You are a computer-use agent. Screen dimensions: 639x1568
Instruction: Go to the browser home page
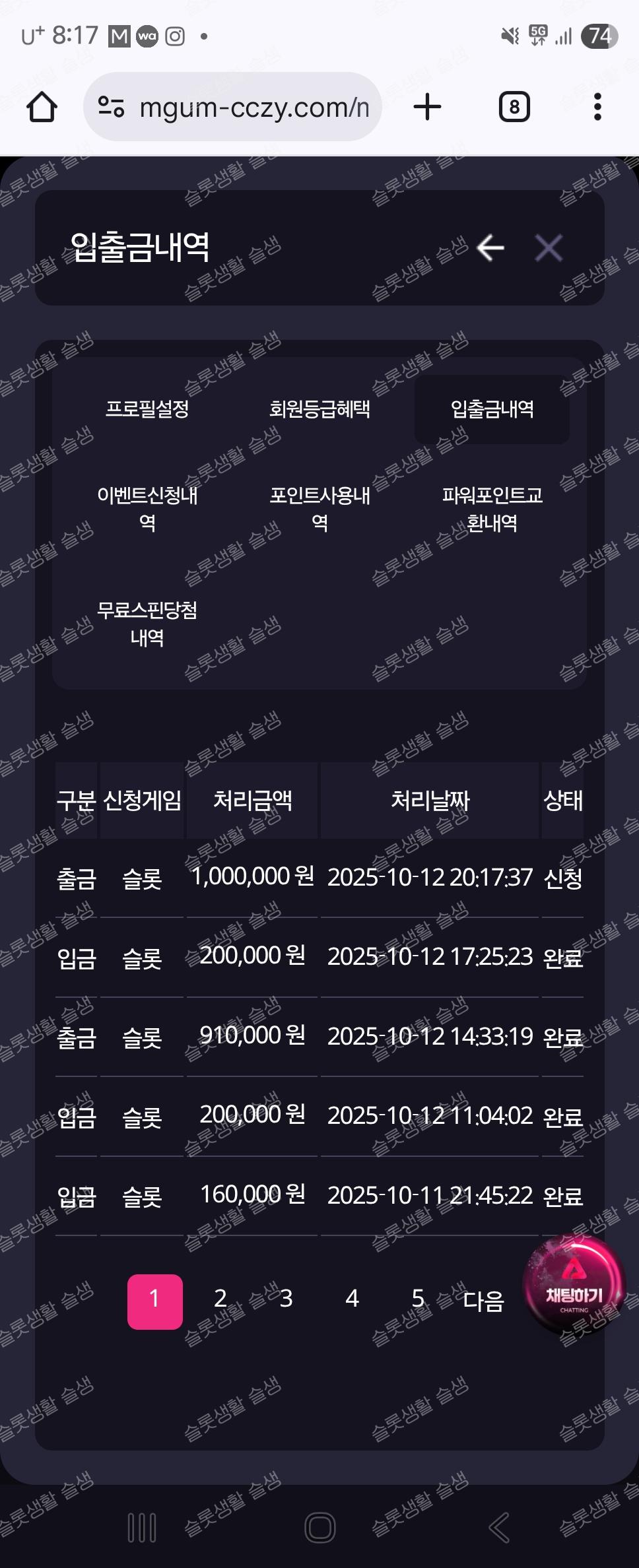tap(42, 107)
